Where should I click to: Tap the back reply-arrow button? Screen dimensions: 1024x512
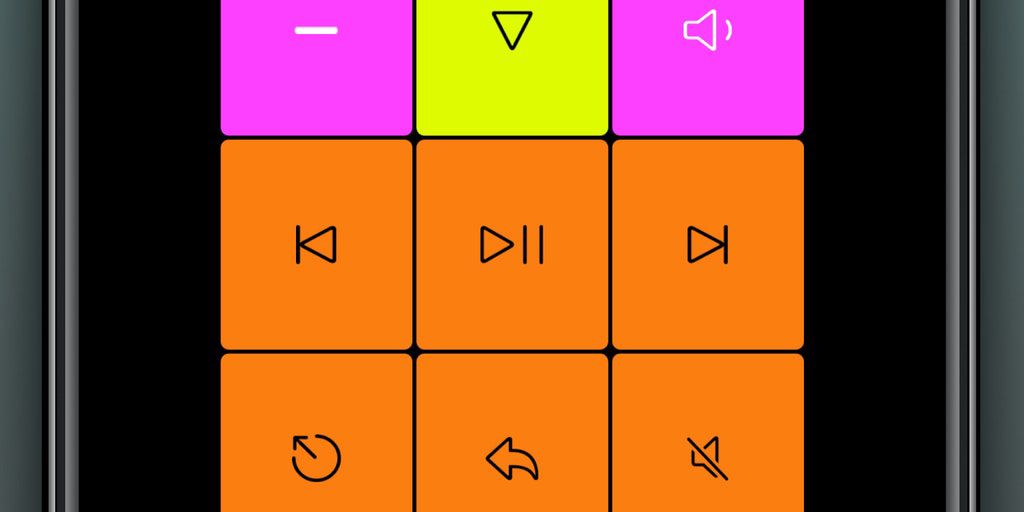pos(512,457)
